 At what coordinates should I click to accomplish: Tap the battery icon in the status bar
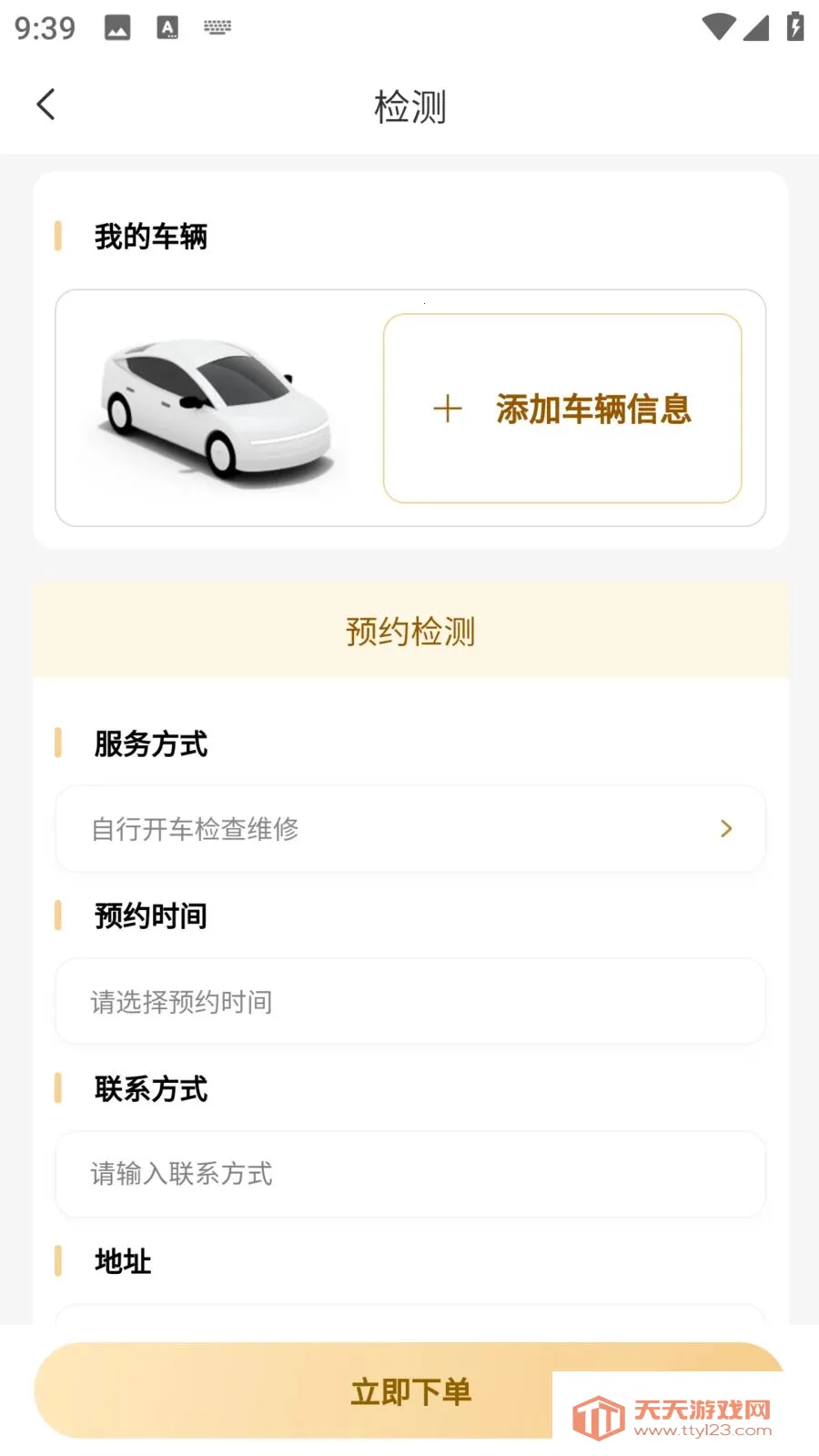pyautogui.click(x=793, y=28)
